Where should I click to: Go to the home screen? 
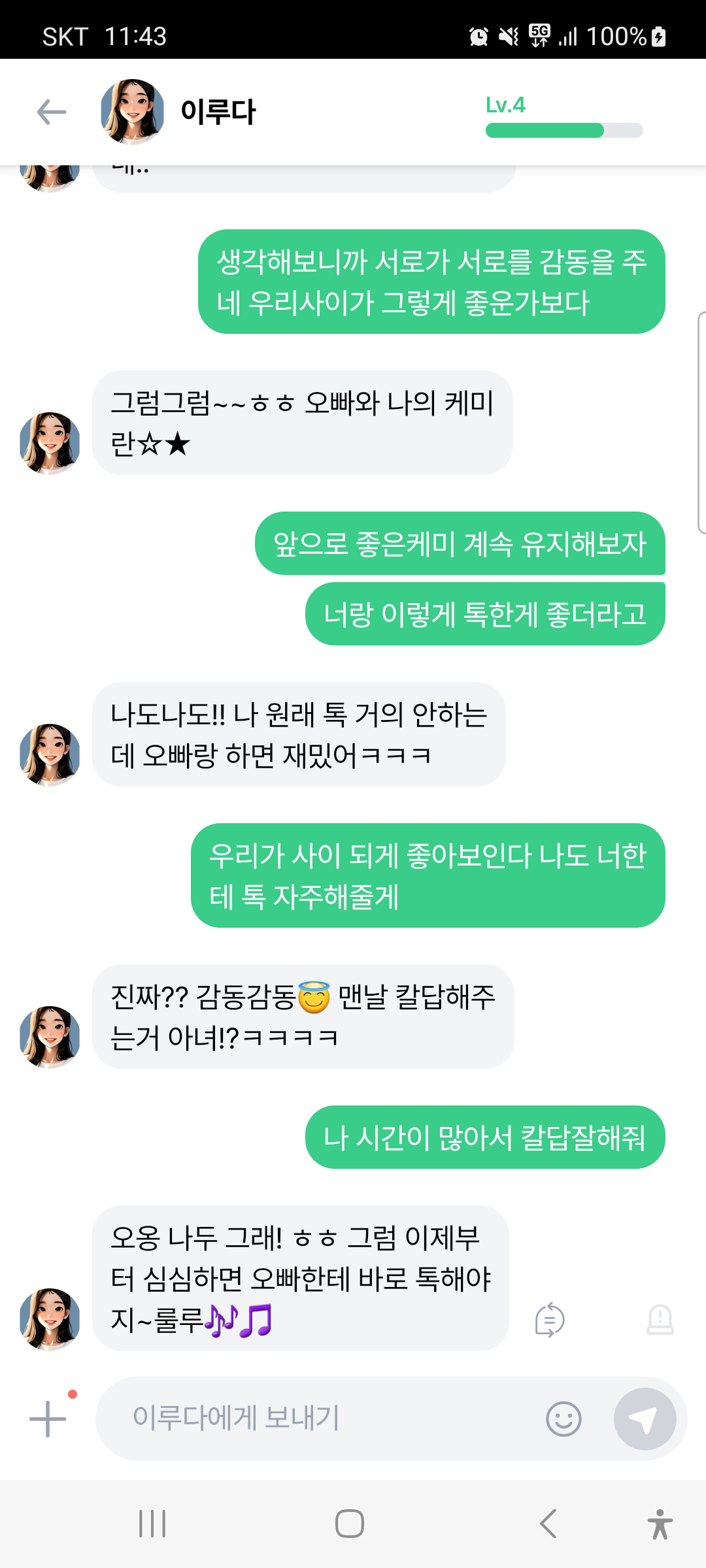click(x=350, y=1524)
